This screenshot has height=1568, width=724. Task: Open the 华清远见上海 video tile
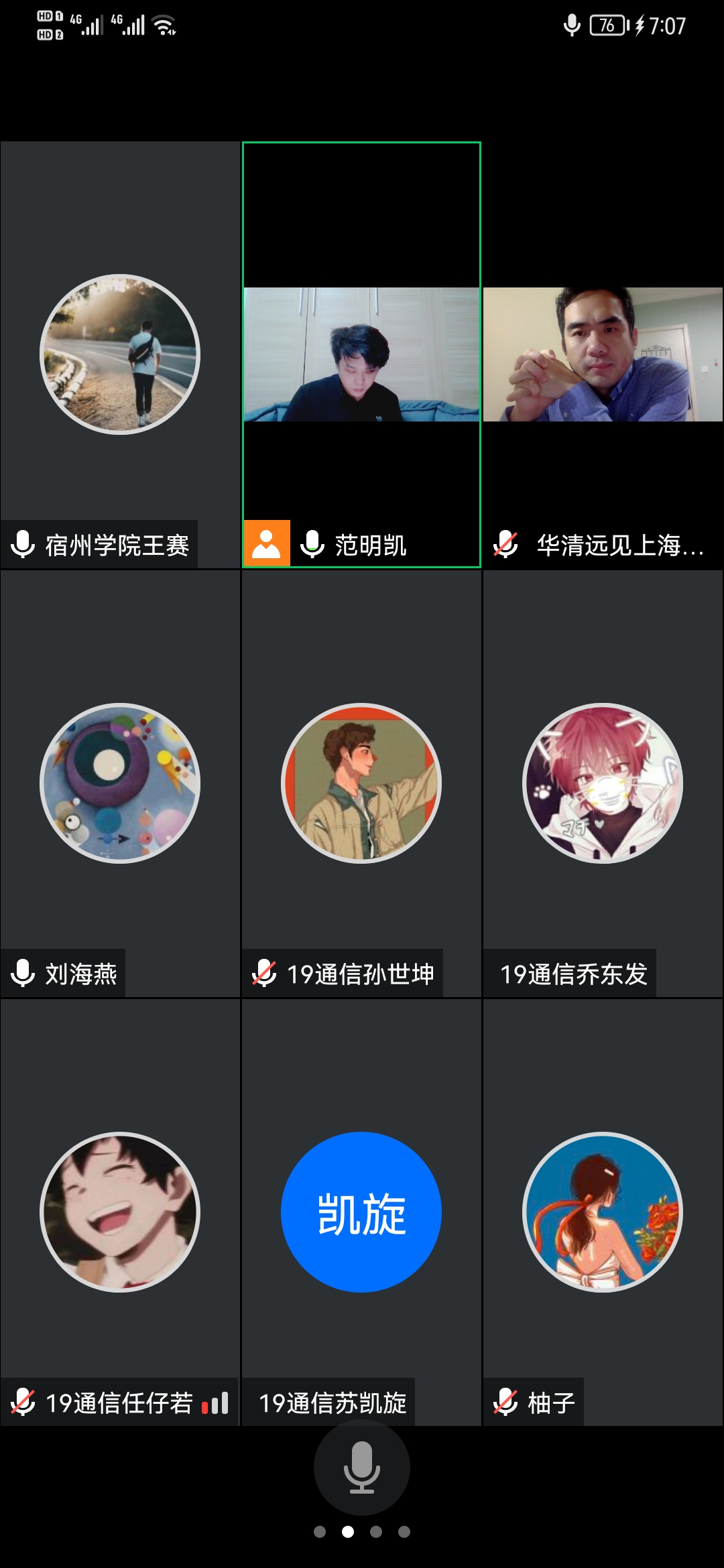tap(603, 354)
